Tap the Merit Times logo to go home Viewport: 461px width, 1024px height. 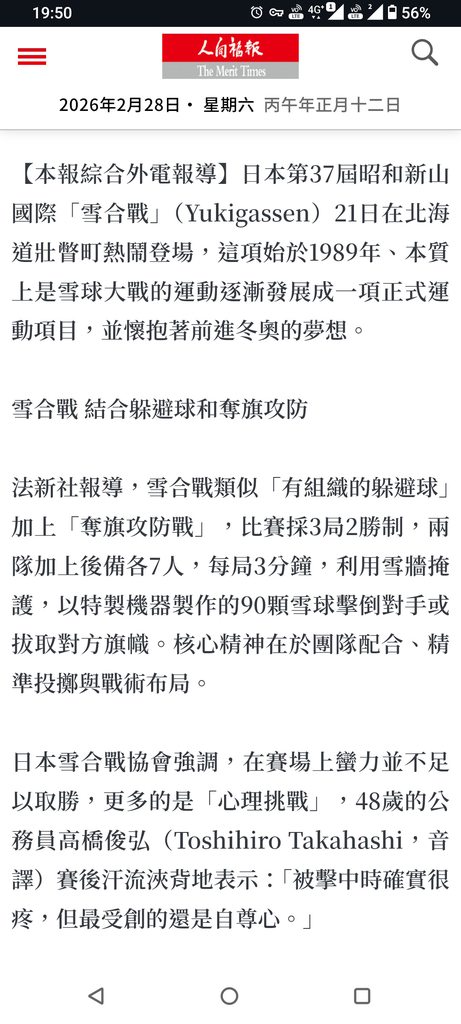pos(230,57)
